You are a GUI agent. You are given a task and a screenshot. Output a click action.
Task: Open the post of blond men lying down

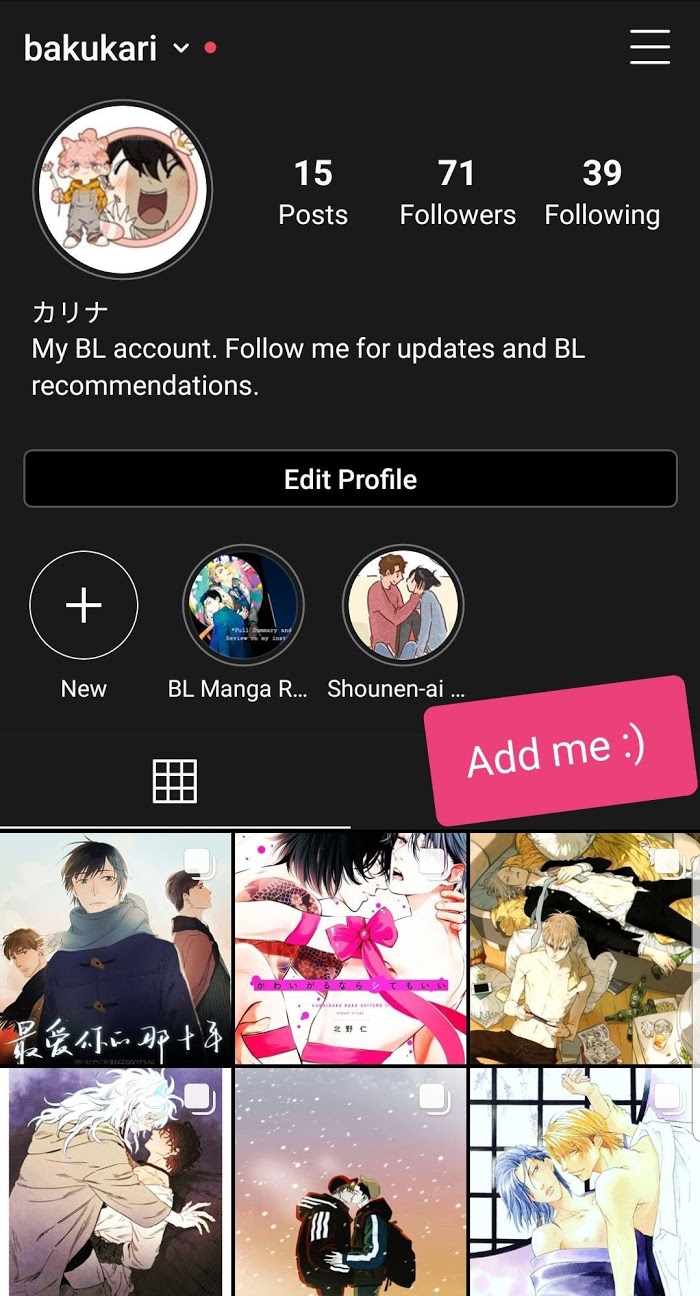(584, 948)
